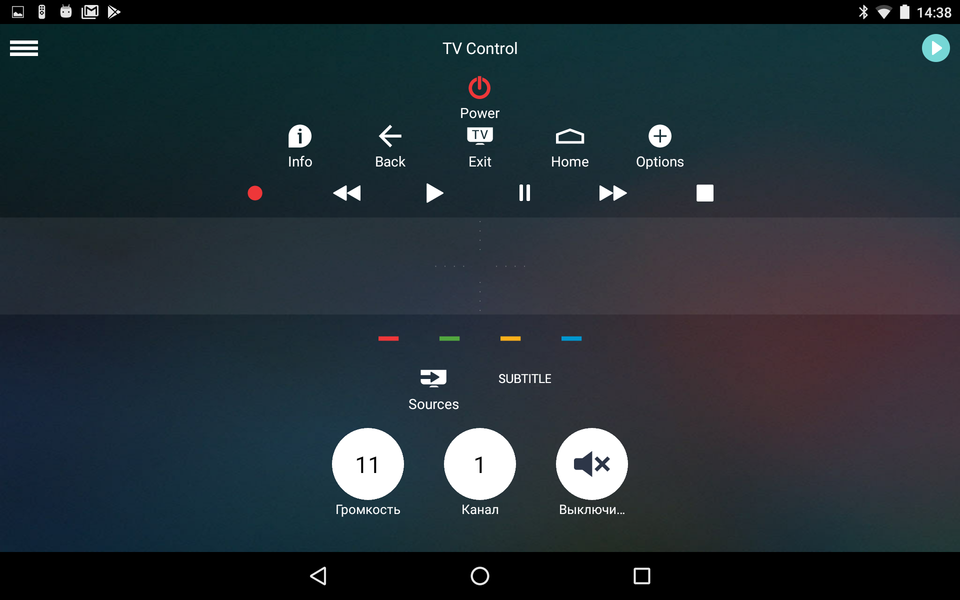The image size is (960, 600).
Task: Mute the TV sound
Action: point(592,465)
